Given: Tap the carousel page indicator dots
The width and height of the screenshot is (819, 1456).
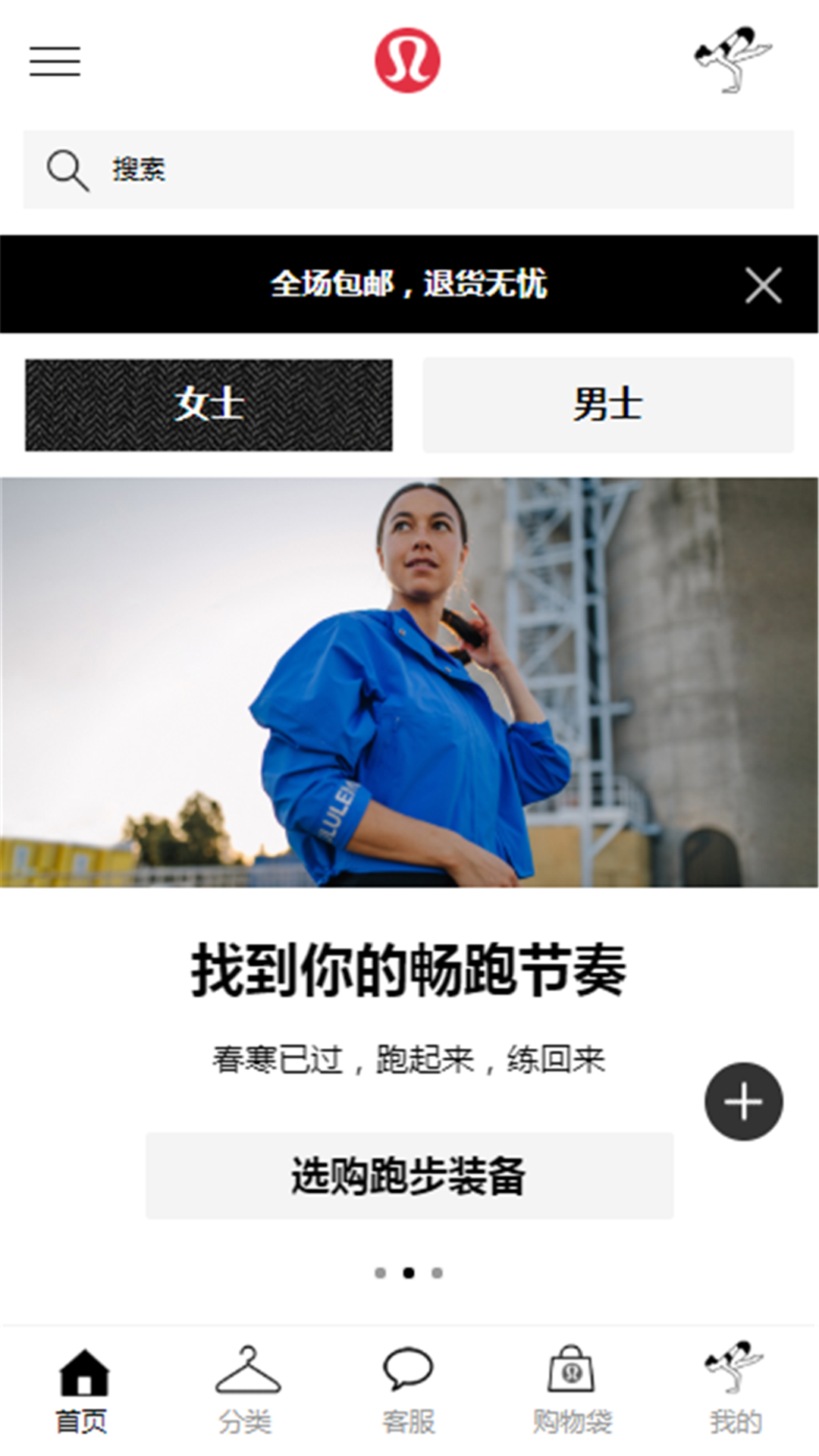Looking at the screenshot, I should [409, 1272].
